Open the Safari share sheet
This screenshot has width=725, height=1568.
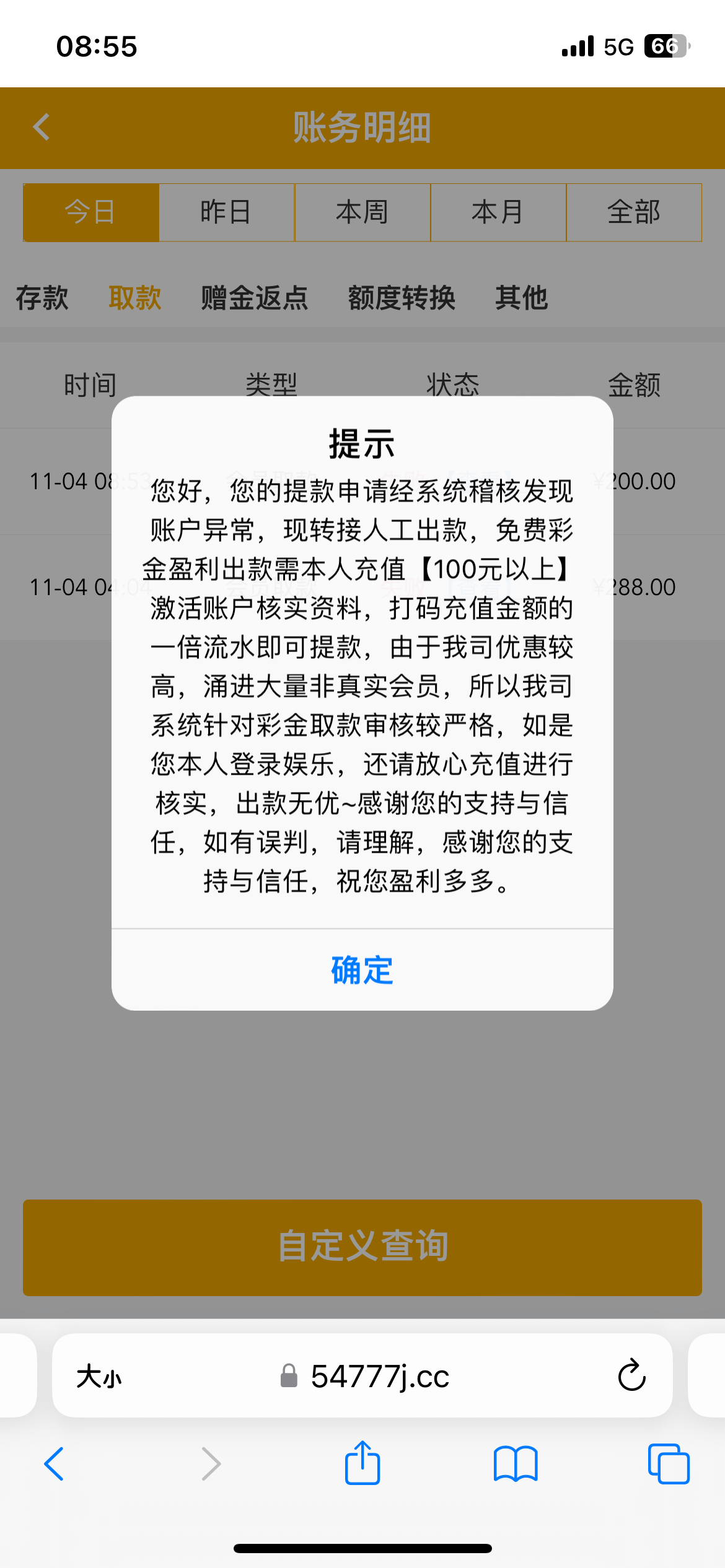coord(362,1465)
